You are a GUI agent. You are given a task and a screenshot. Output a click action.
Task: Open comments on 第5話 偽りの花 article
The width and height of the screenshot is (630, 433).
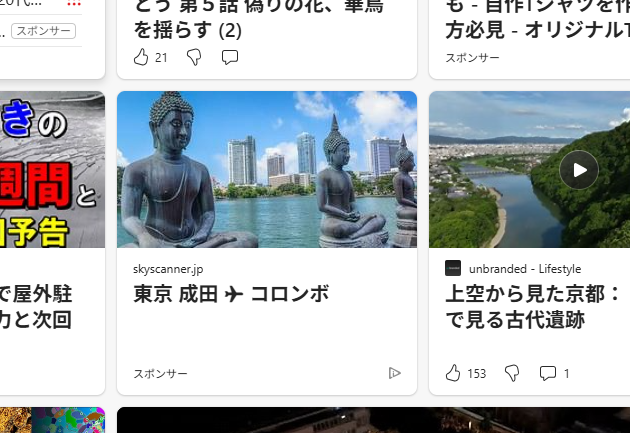pyautogui.click(x=229, y=57)
